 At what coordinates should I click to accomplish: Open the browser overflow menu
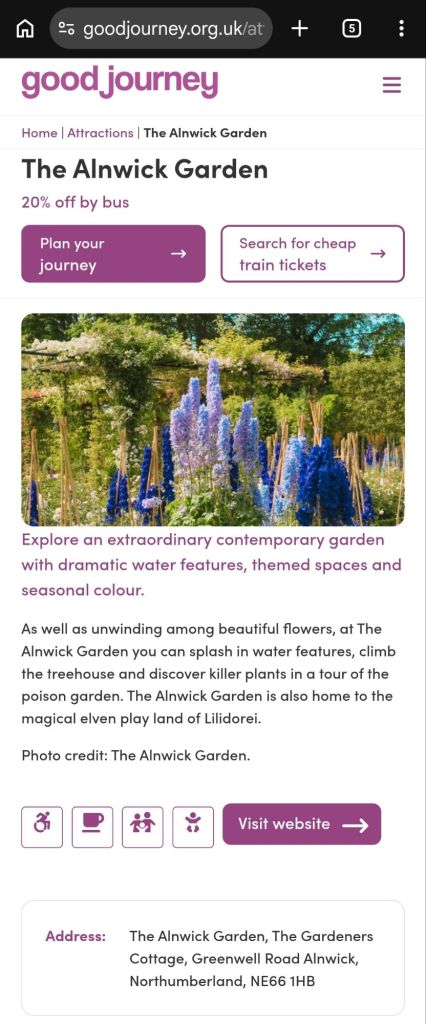coord(401,29)
